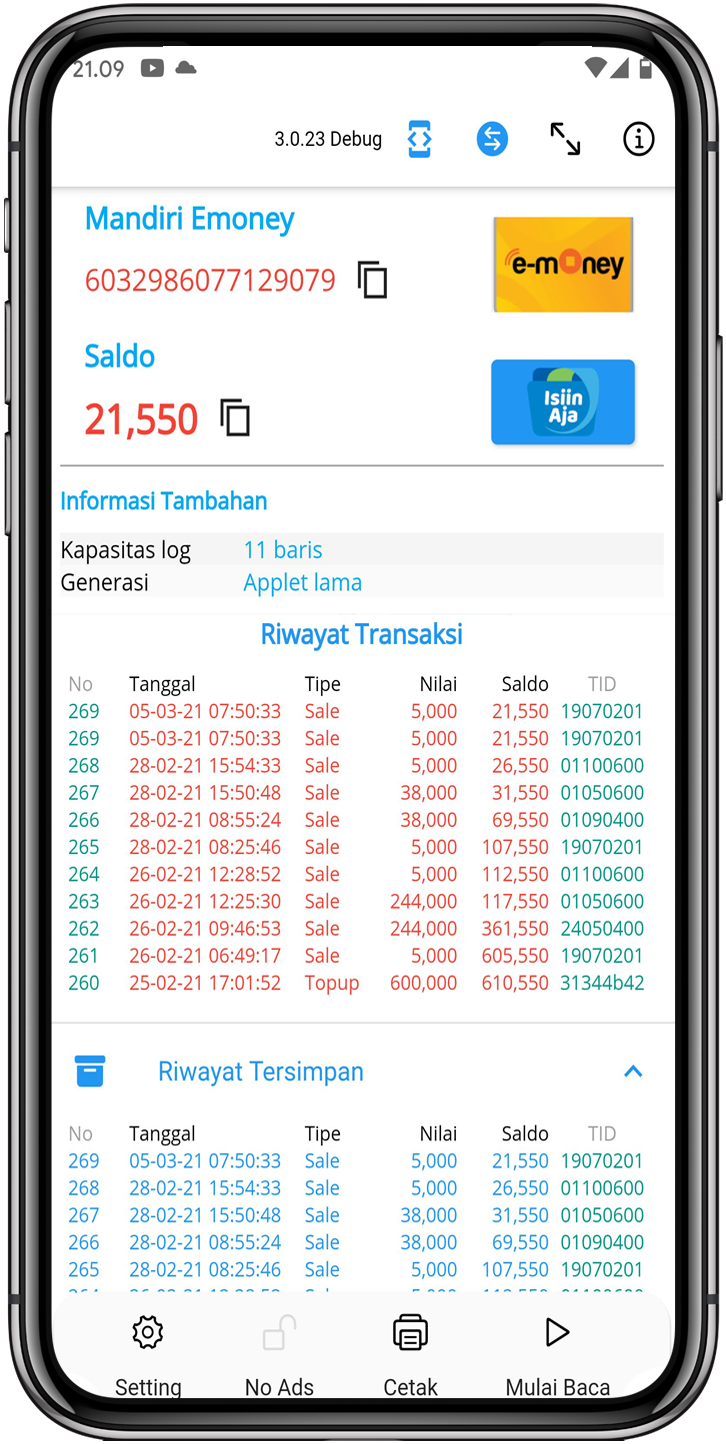This screenshot has height=1444, width=726.
Task: Open the info icon in top bar
Action: coord(638,139)
